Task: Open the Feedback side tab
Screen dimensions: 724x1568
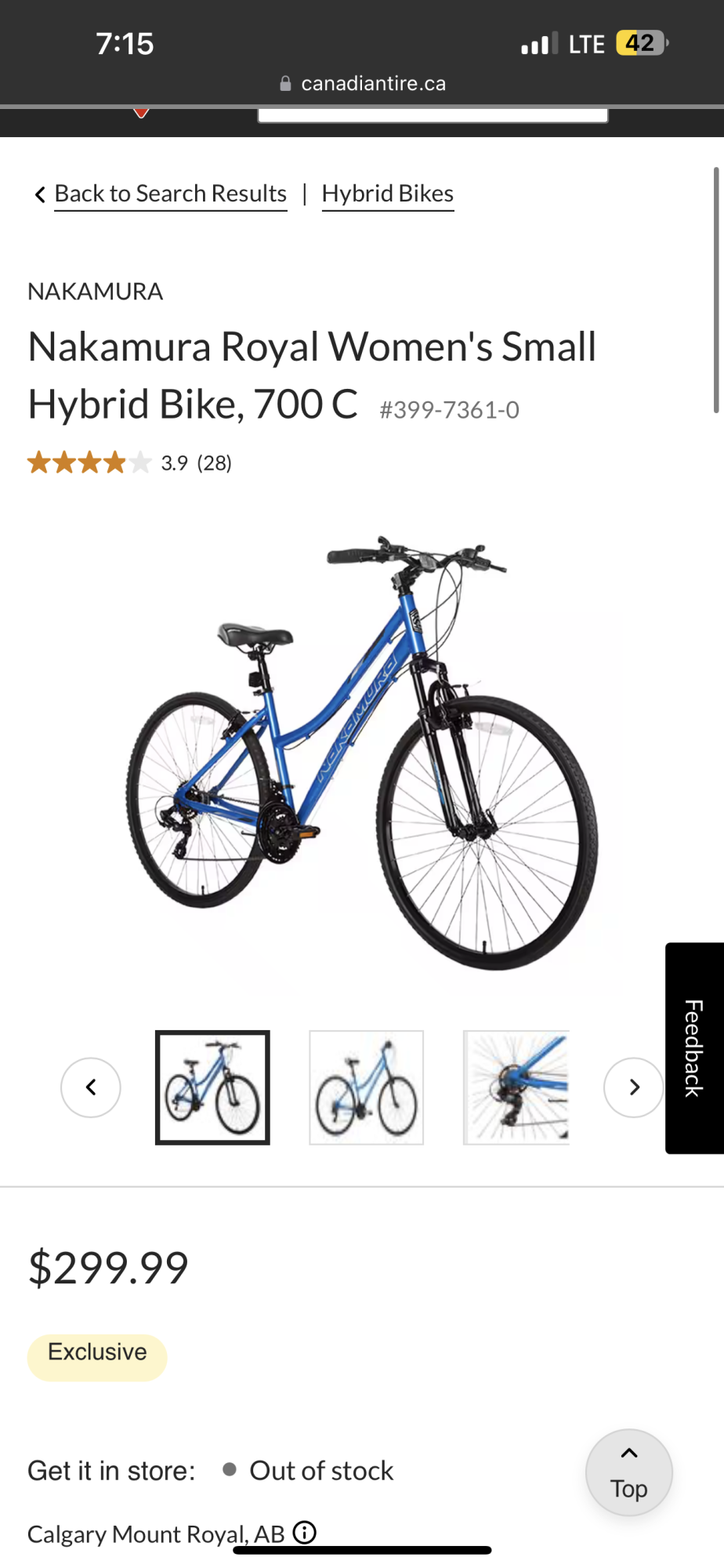Action: click(x=694, y=1047)
